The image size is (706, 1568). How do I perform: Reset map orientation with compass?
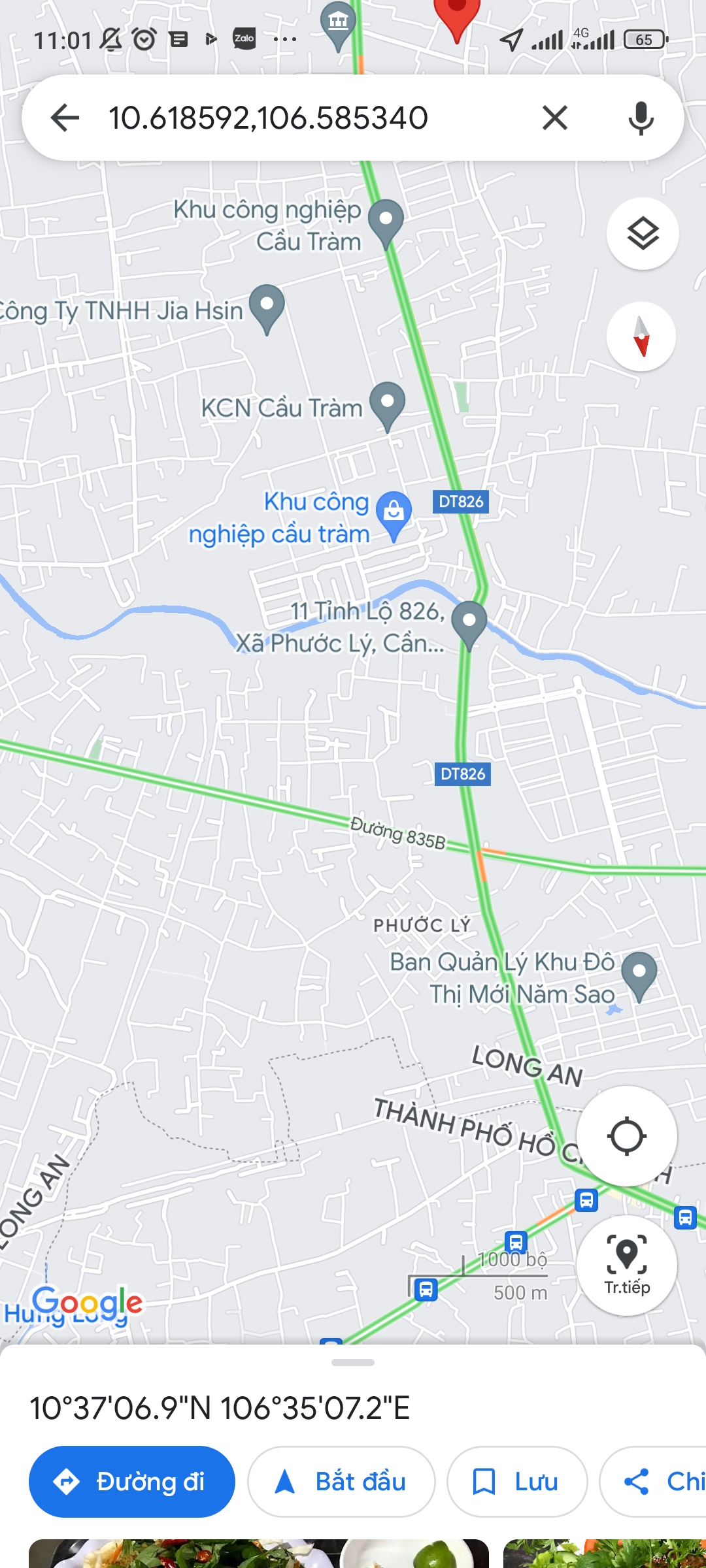[641, 336]
